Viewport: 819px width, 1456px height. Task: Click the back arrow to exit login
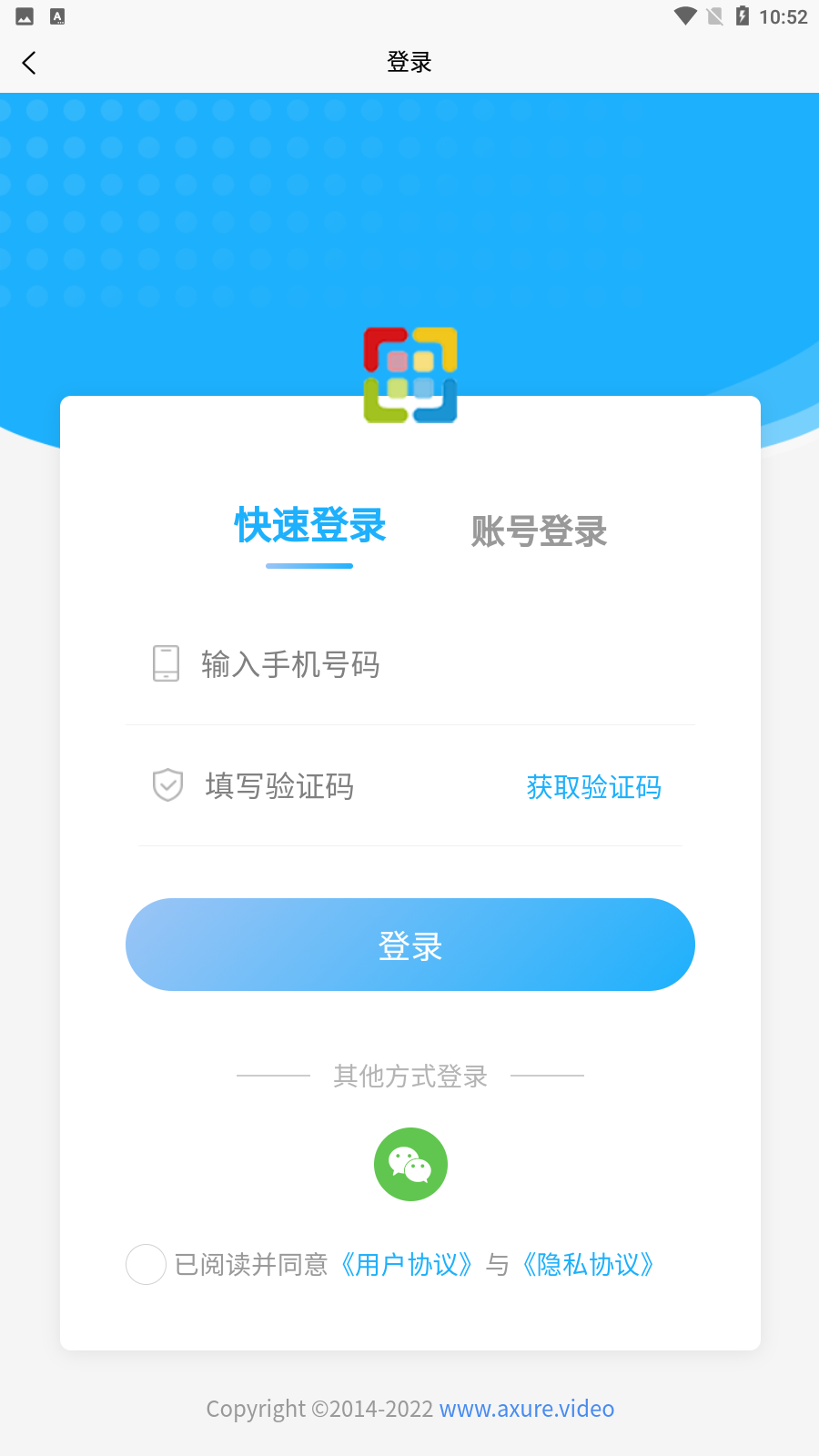coord(28,62)
